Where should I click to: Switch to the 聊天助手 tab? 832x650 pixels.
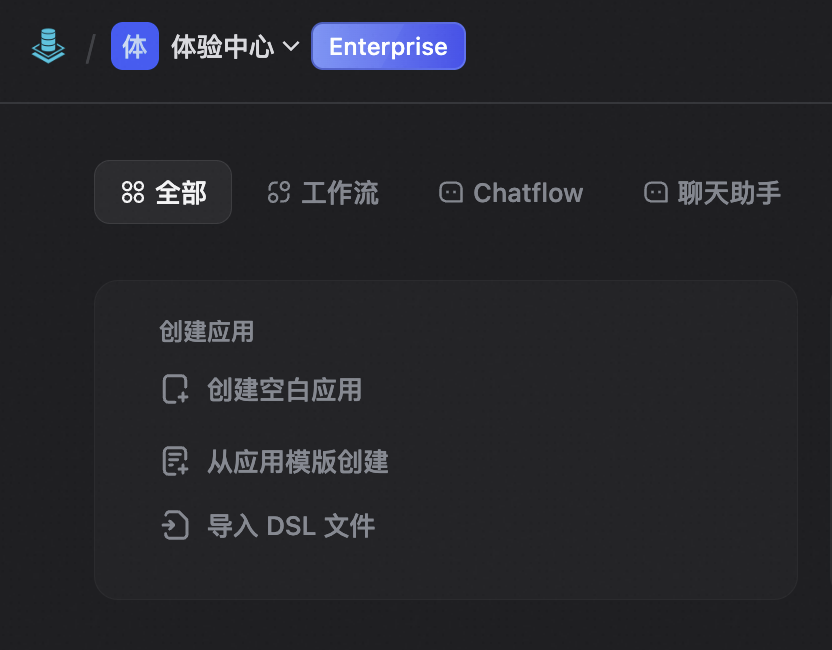712,192
